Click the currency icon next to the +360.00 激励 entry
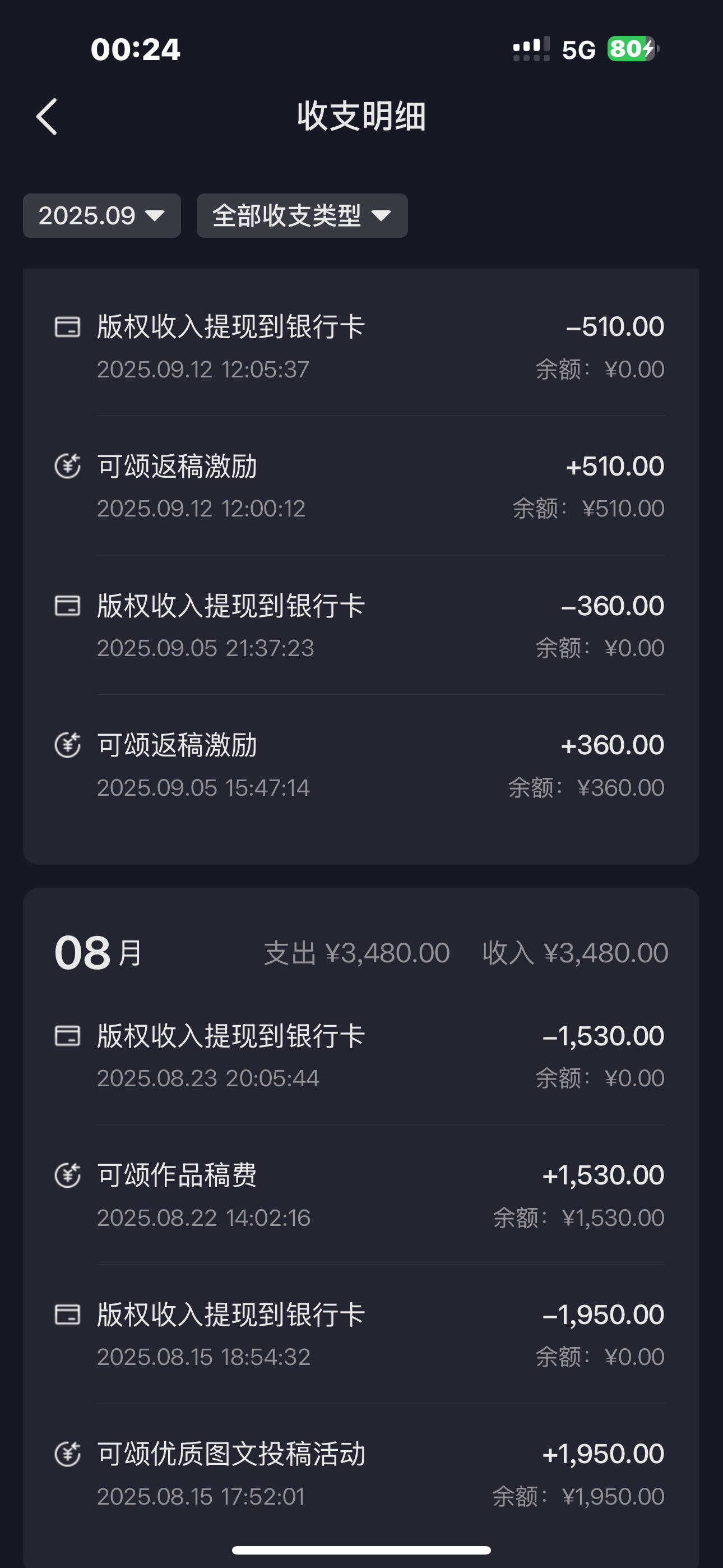 68,746
